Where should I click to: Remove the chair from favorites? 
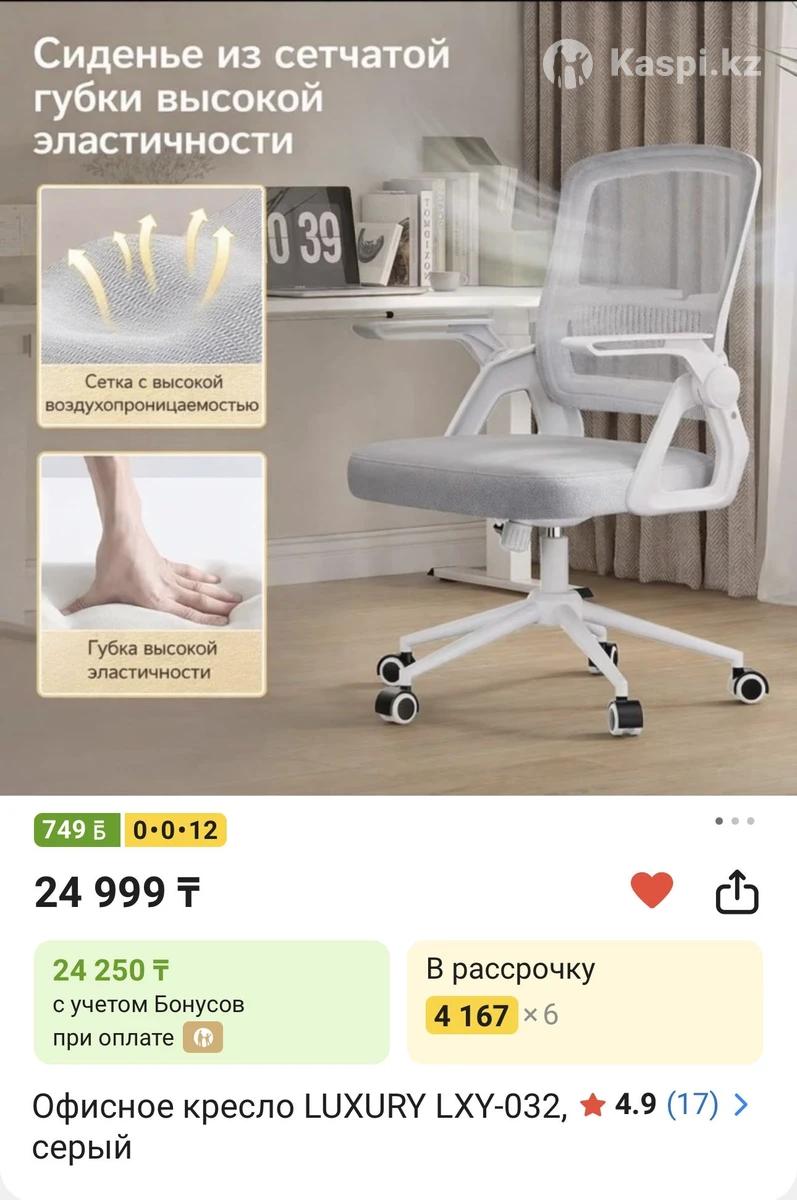click(x=652, y=890)
